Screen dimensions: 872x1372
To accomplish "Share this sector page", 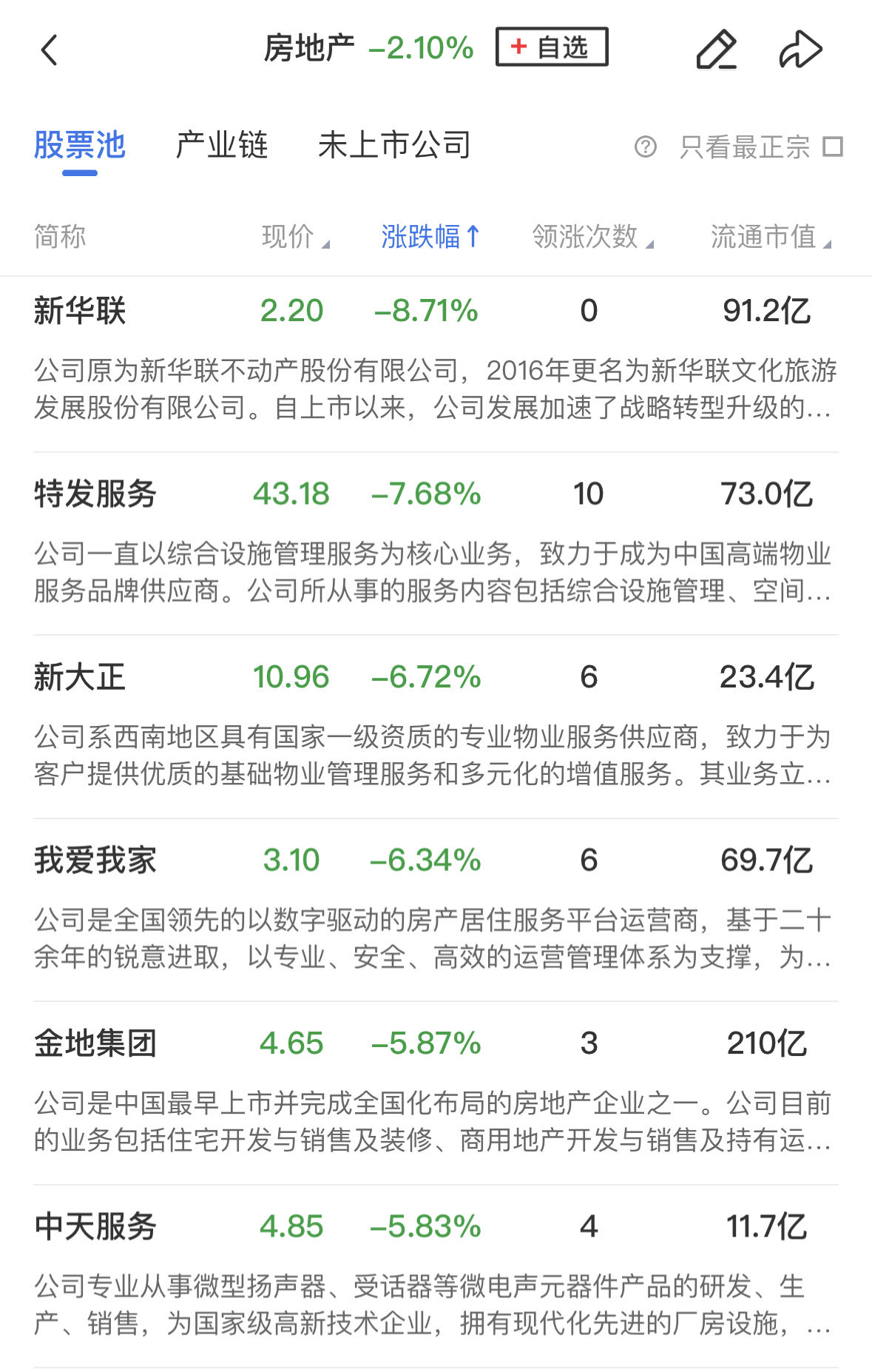I will pyautogui.click(x=800, y=50).
